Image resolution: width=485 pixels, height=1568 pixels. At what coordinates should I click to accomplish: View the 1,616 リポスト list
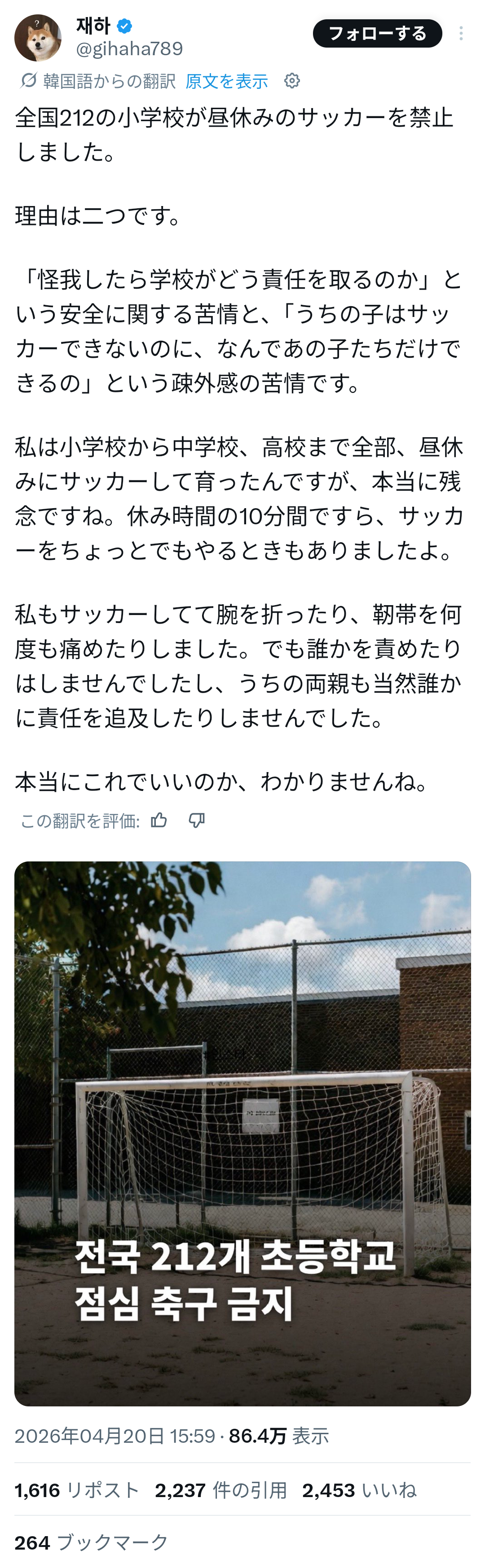click(77, 1490)
